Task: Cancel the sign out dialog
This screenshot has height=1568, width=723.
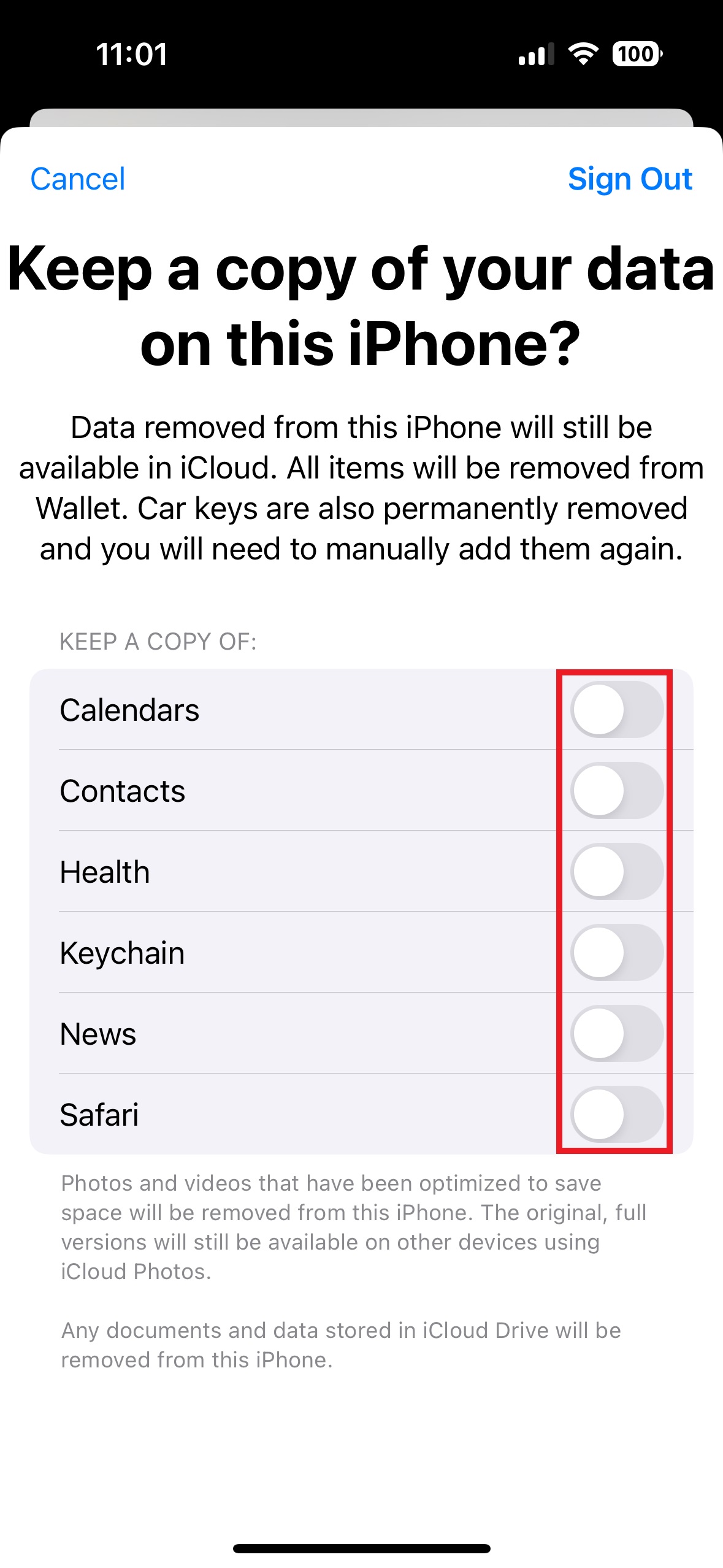Action: pyautogui.click(x=78, y=179)
